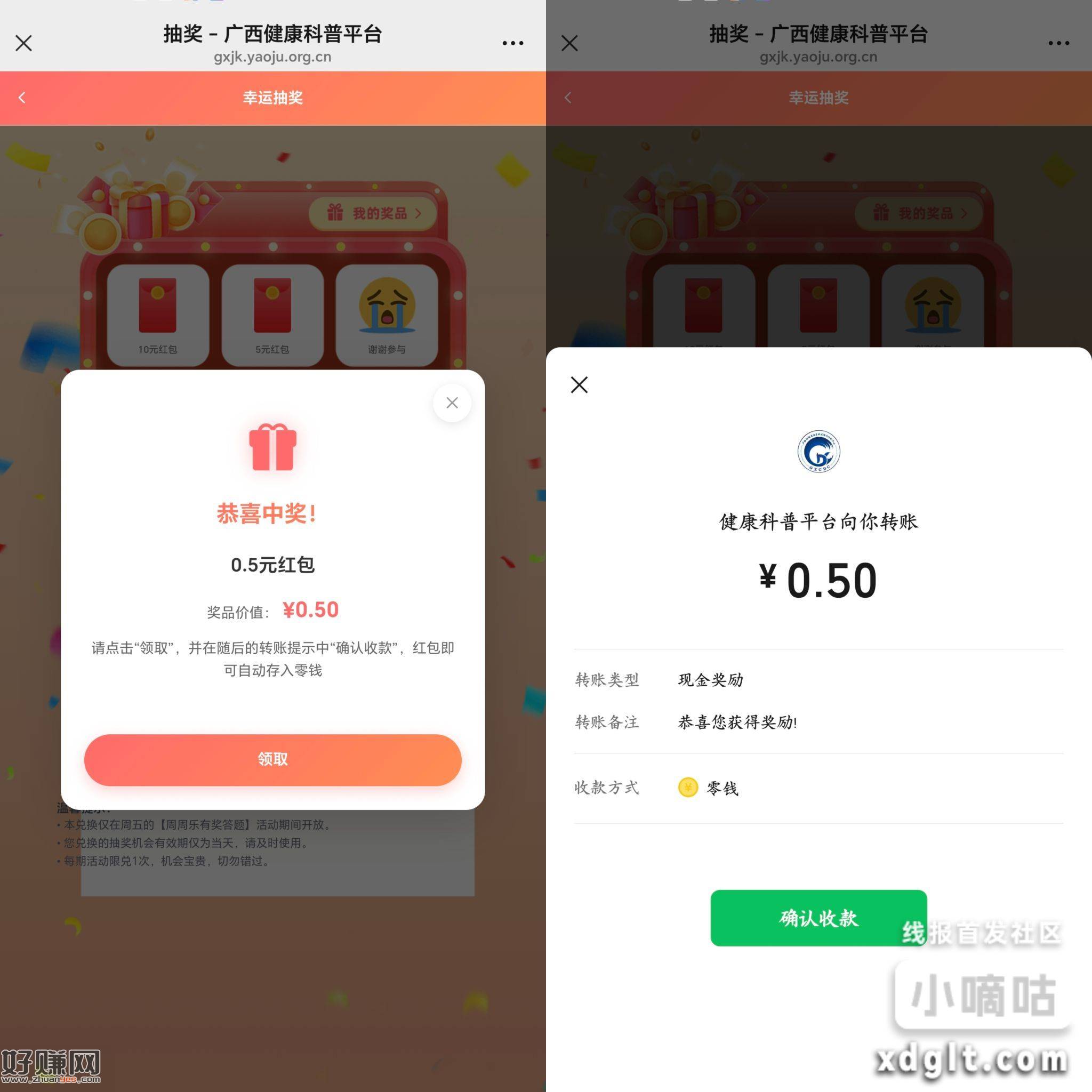Tap 领取 to claim the red packet
1092x1092 pixels.
[272, 759]
